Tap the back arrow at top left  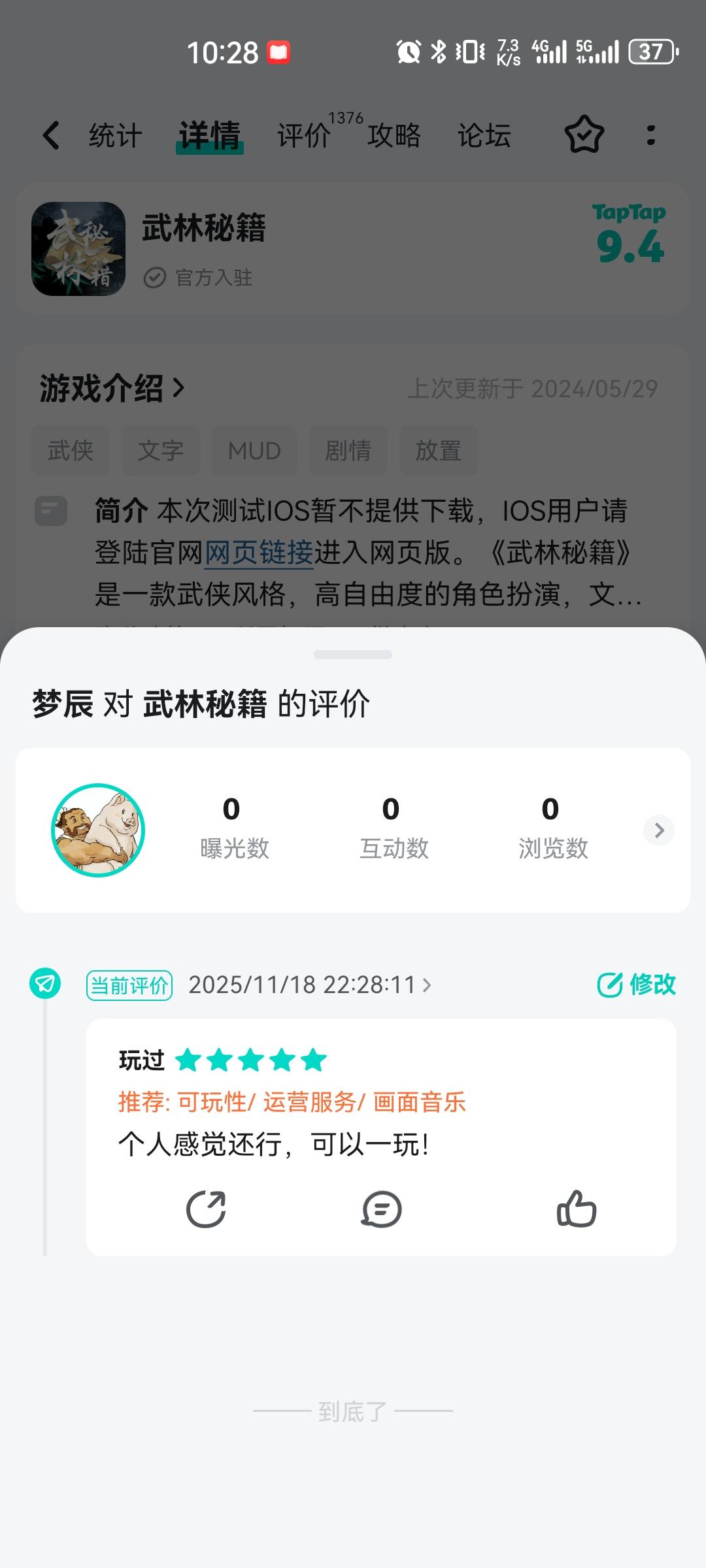coord(52,135)
